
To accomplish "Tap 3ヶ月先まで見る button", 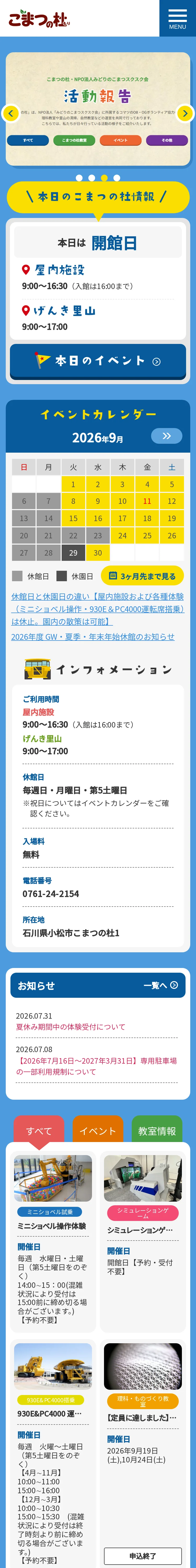I will (142, 576).
